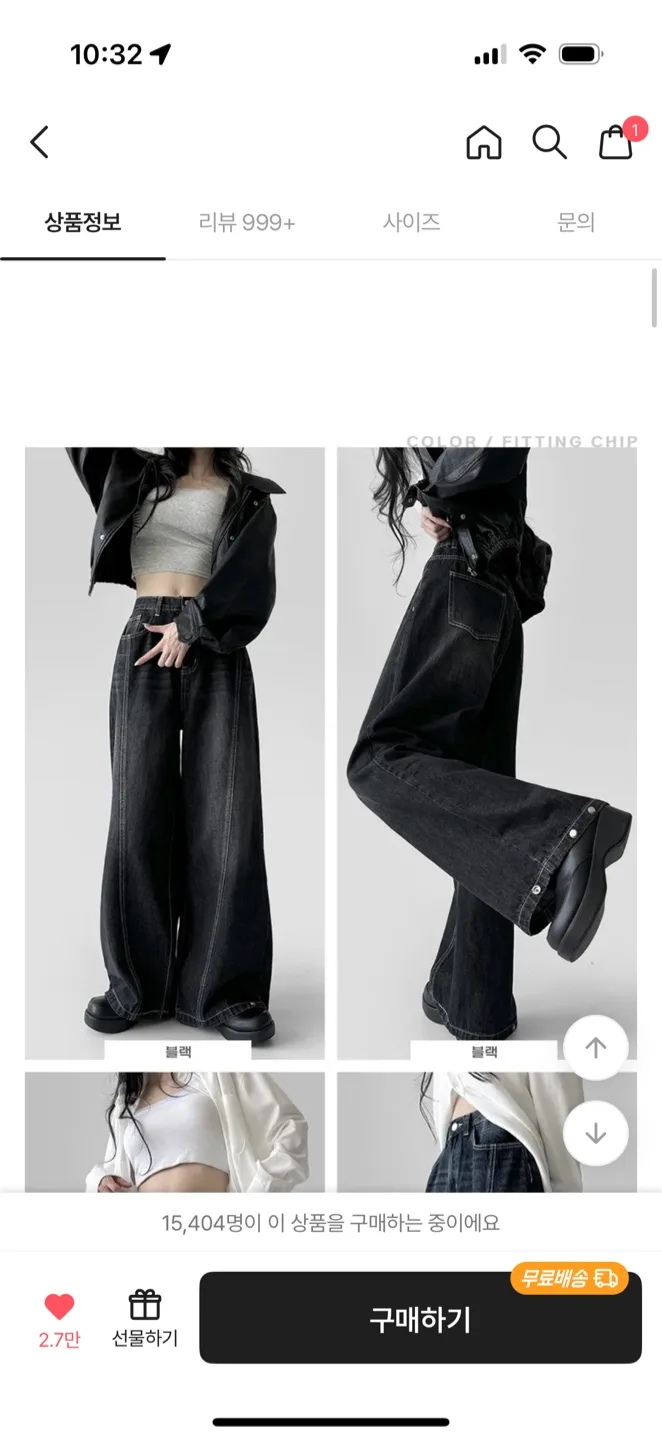662x1440 pixels.
Task: Switch to the 리뷰 999+ tab
Action: (x=247, y=223)
